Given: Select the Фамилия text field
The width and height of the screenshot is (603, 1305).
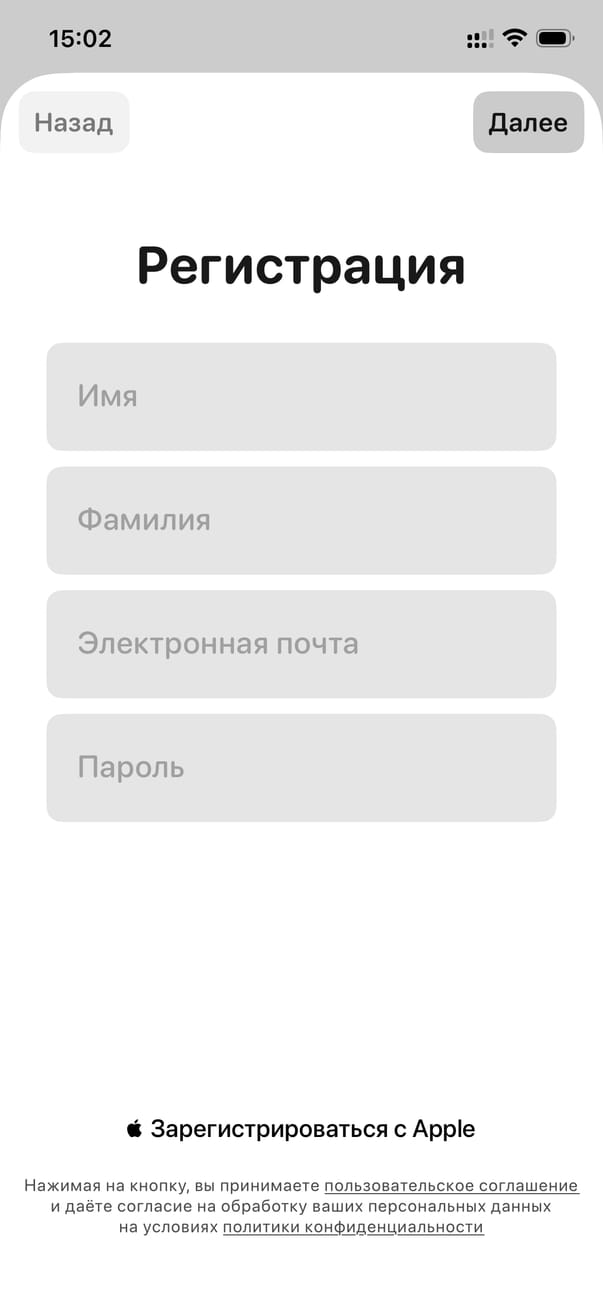Looking at the screenshot, I should 301,521.
